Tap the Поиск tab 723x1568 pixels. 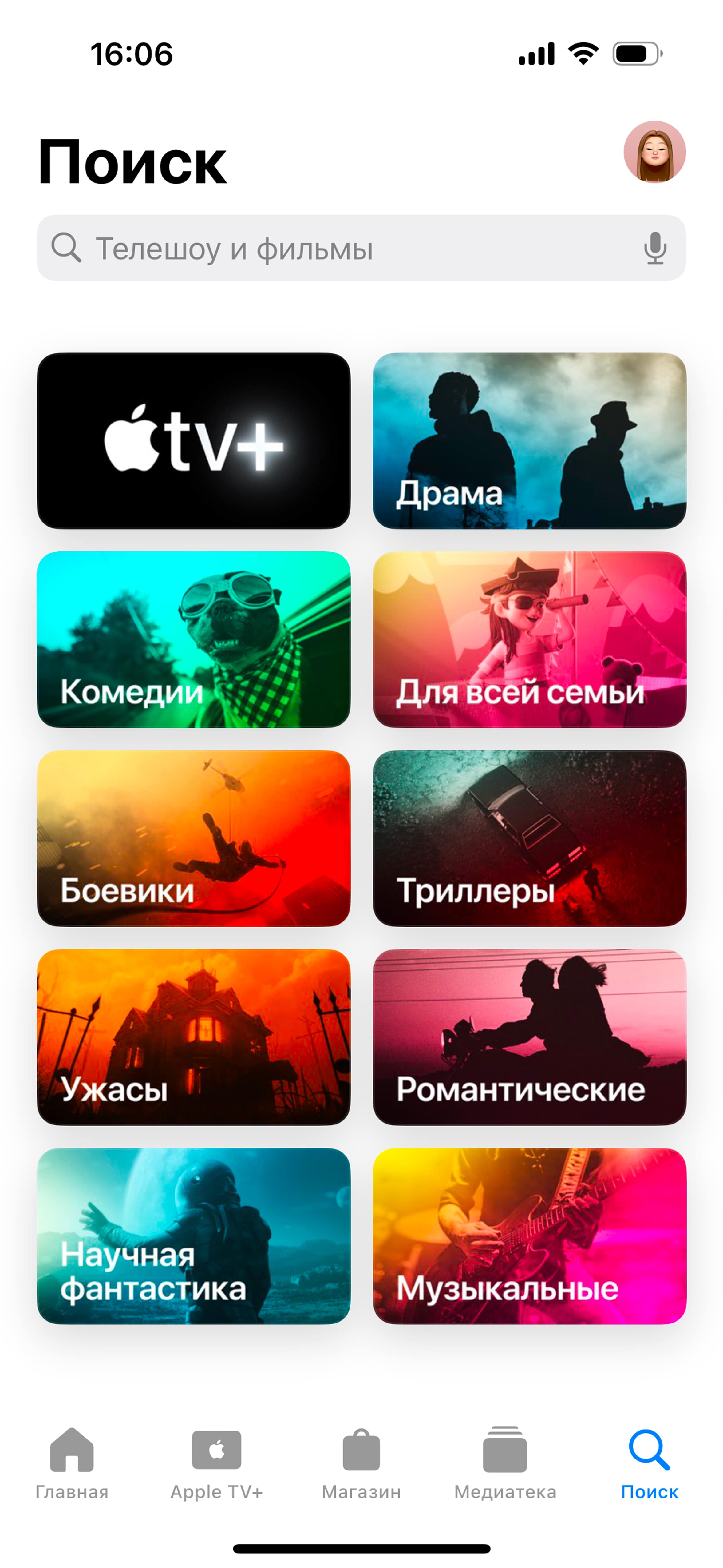(649, 1463)
